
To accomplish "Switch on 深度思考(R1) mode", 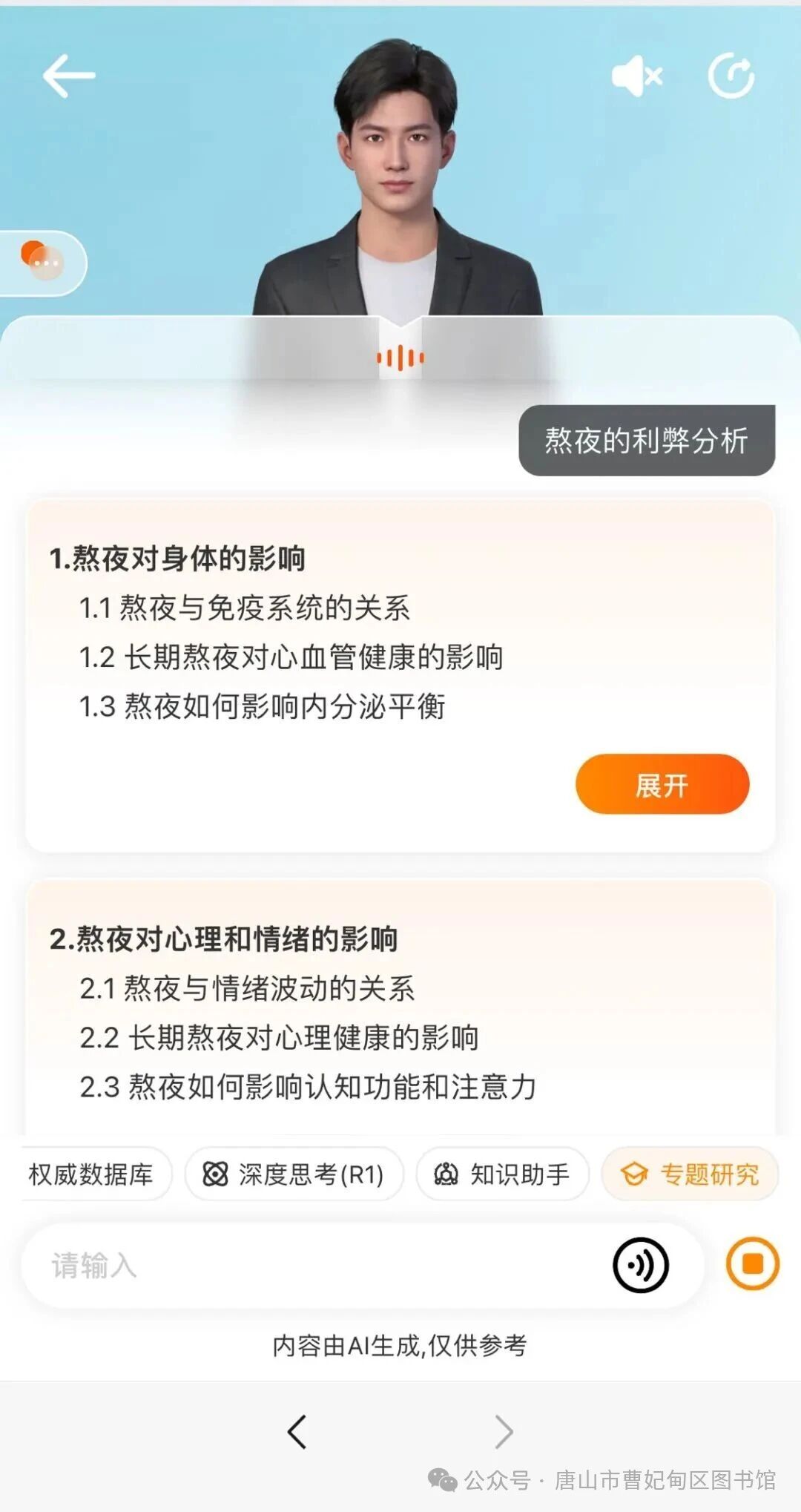I will 293,1174.
